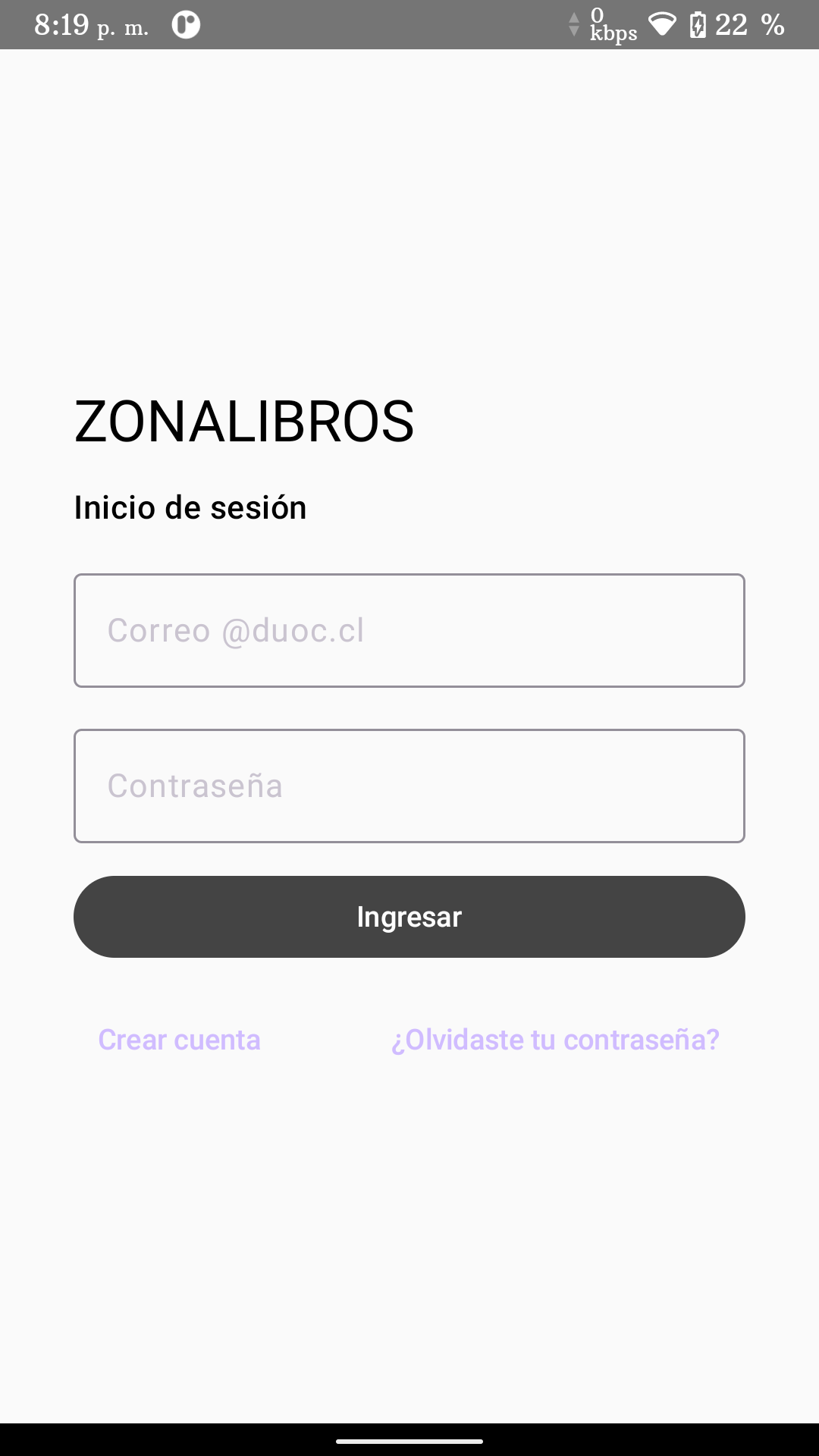Select ¿Olvidaste tu contraseña? link
Viewport: 819px width, 1456px height.
555,1040
